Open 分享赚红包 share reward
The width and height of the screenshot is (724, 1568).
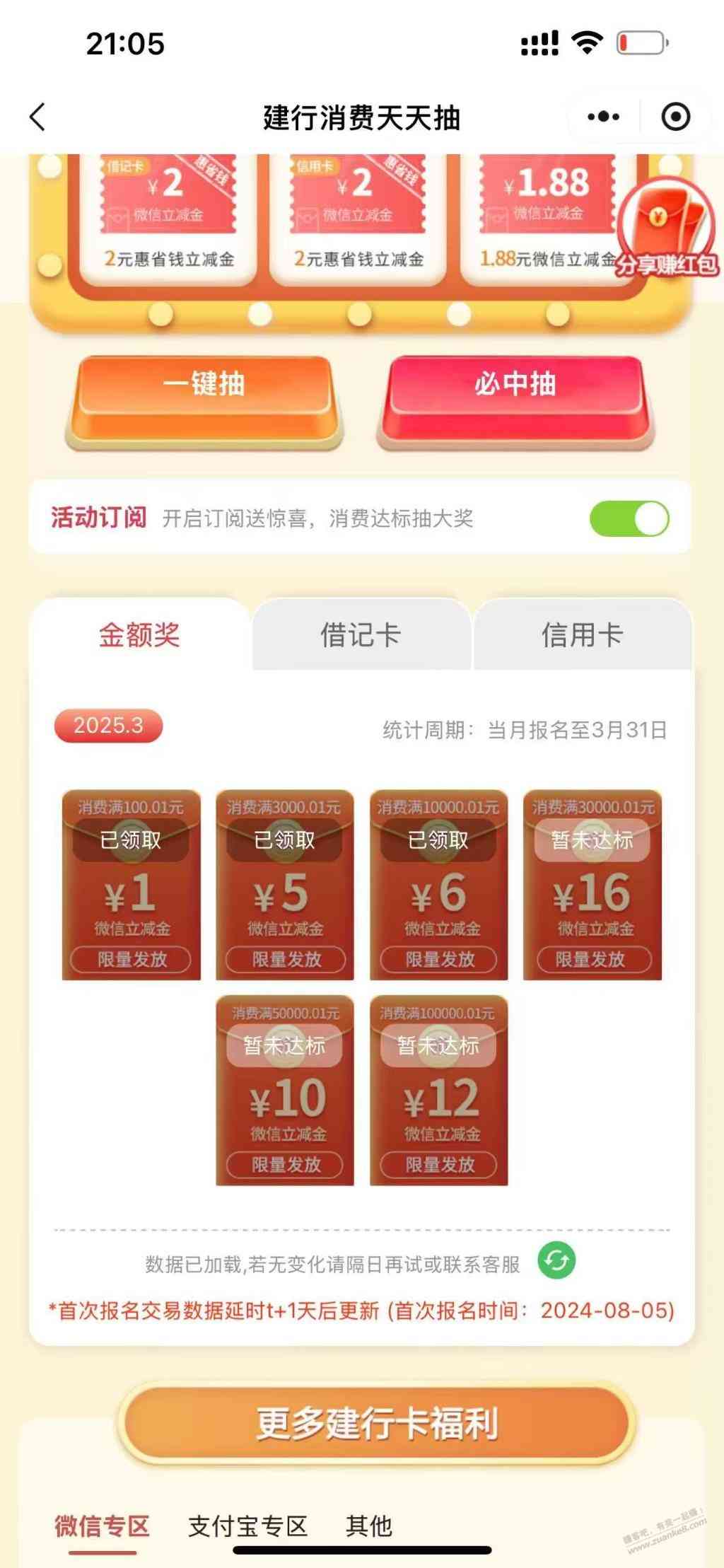[x=665, y=230]
